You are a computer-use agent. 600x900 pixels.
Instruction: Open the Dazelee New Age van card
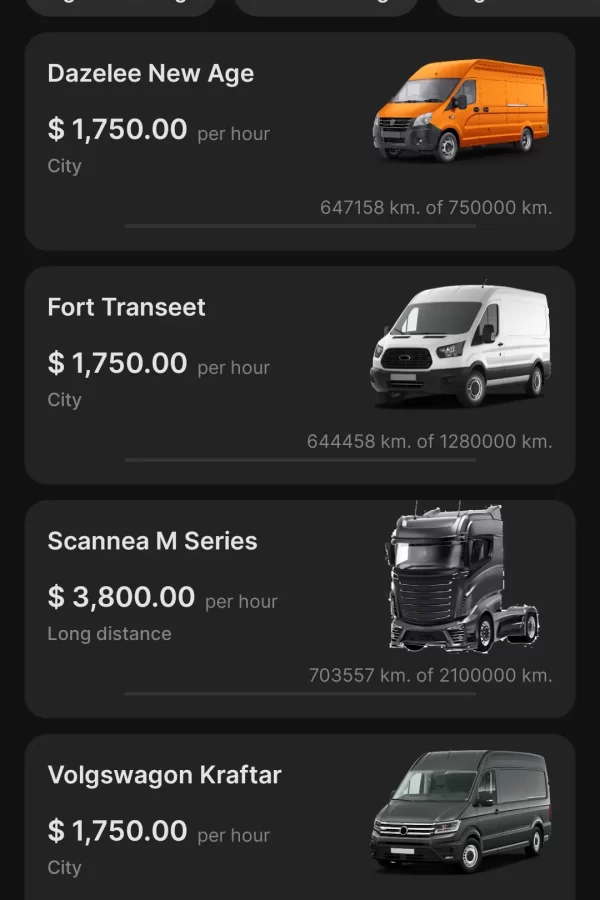point(300,141)
